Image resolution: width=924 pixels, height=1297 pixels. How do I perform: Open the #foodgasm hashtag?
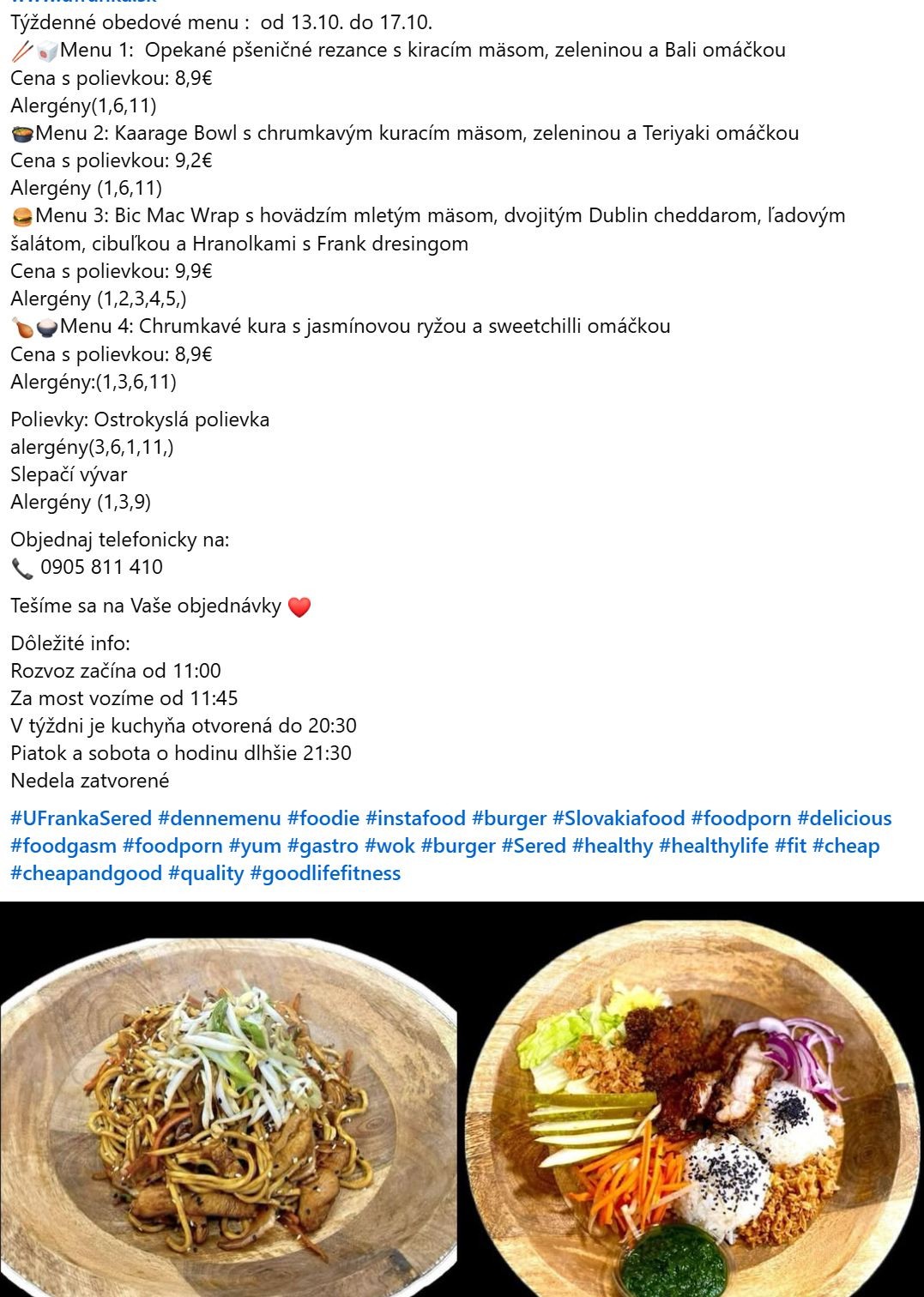tap(63, 846)
